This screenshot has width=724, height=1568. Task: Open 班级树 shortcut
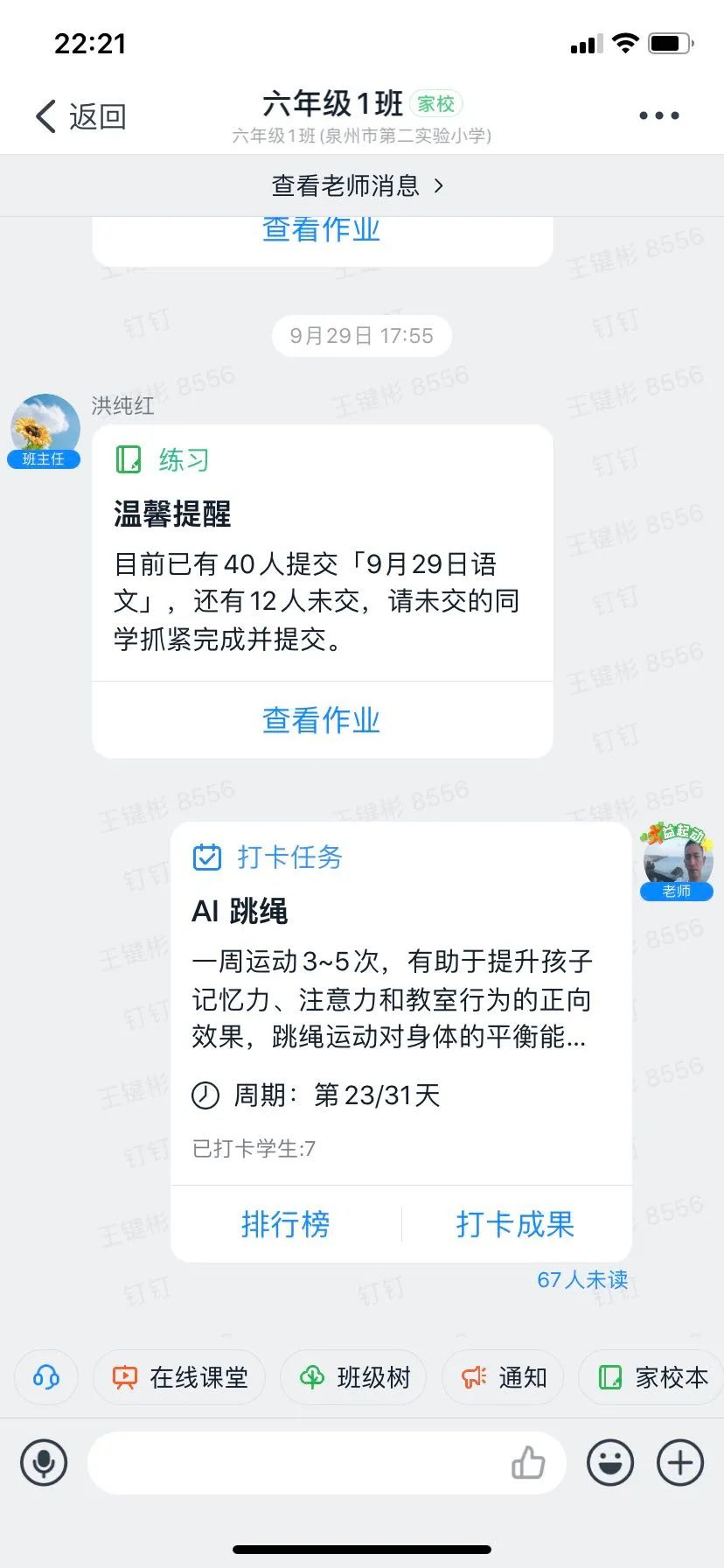click(x=354, y=1377)
